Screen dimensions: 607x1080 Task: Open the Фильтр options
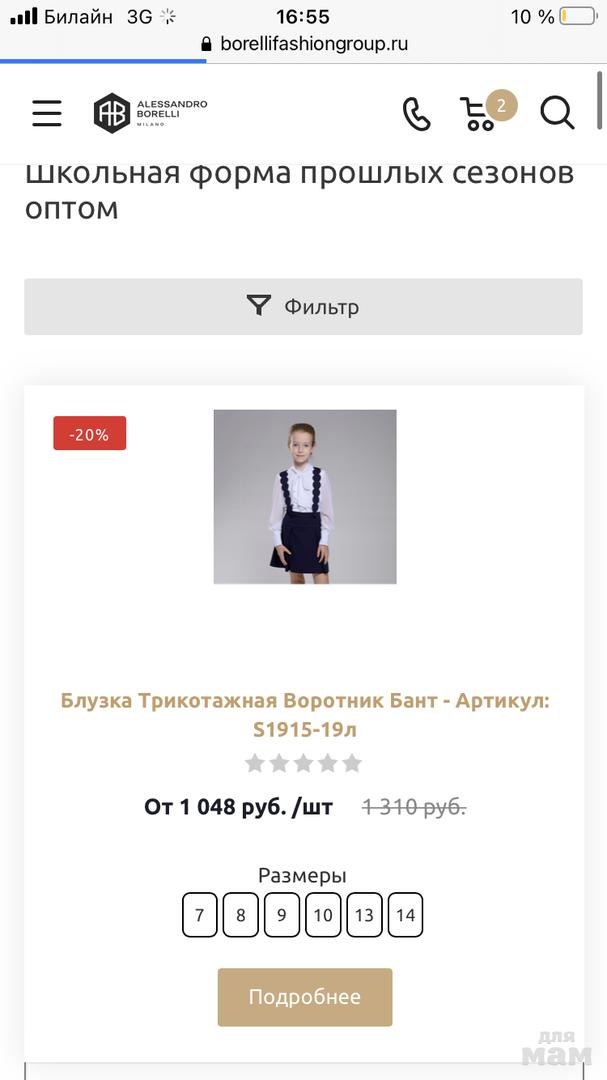click(x=303, y=307)
